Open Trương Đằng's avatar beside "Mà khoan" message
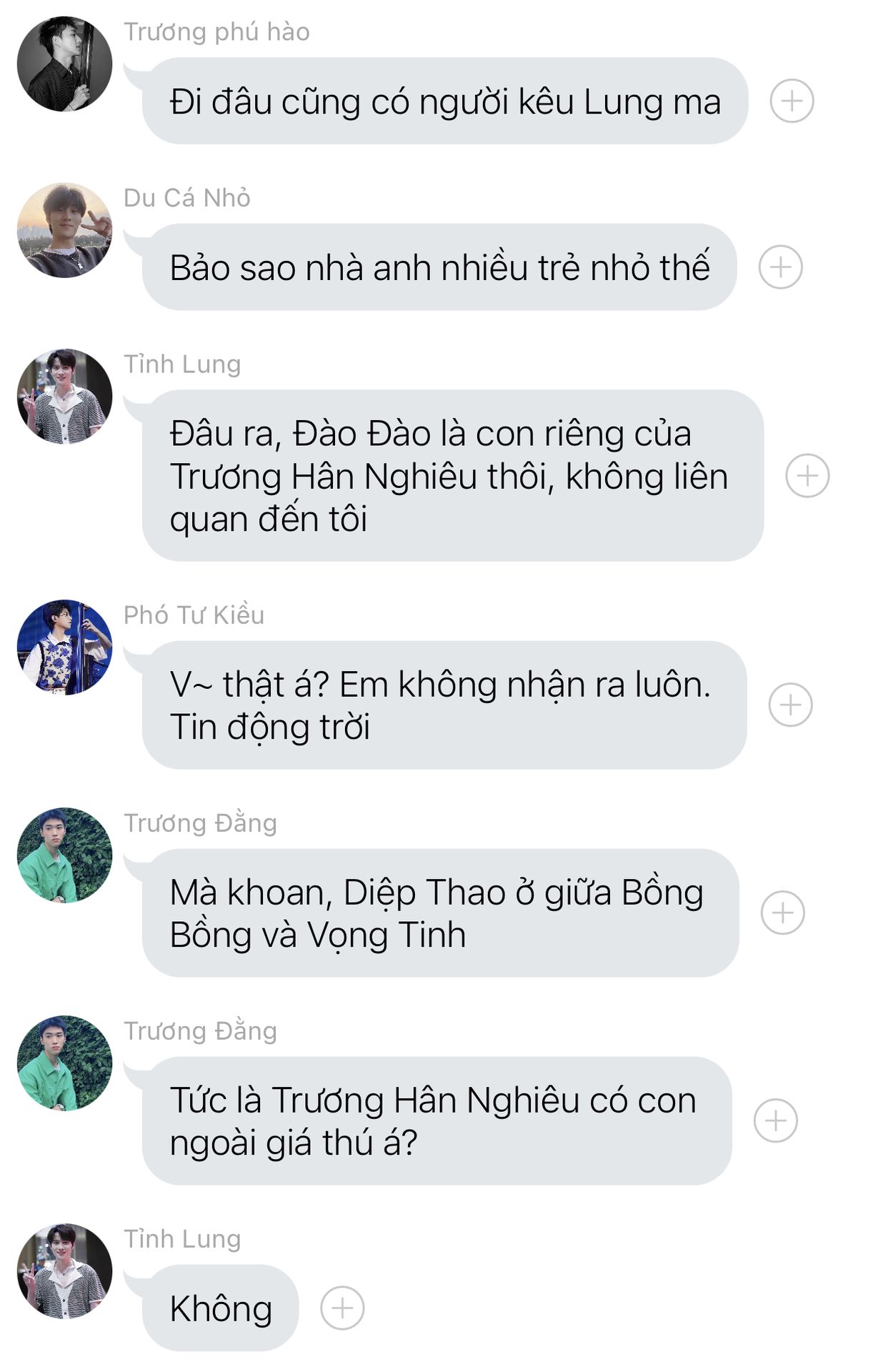878x1372 pixels. click(x=64, y=855)
